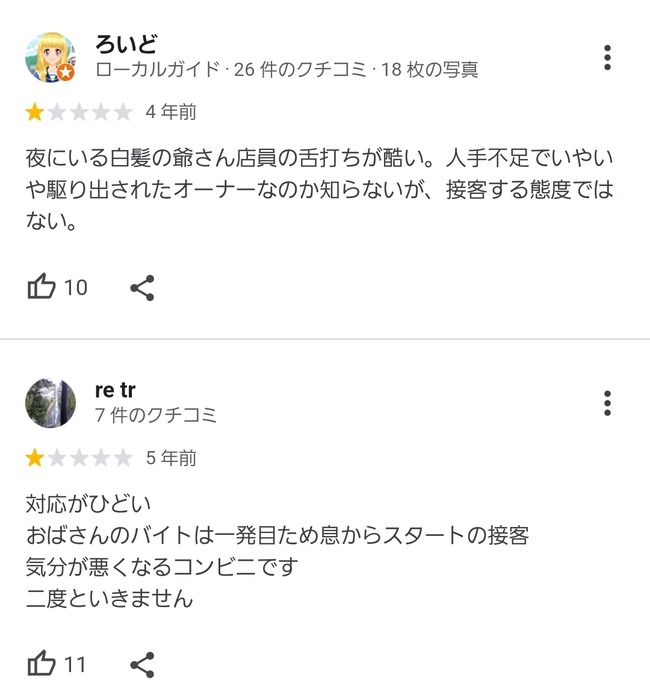Like ろいど's one-star review
This screenshot has height=698, width=650.
tap(42, 288)
